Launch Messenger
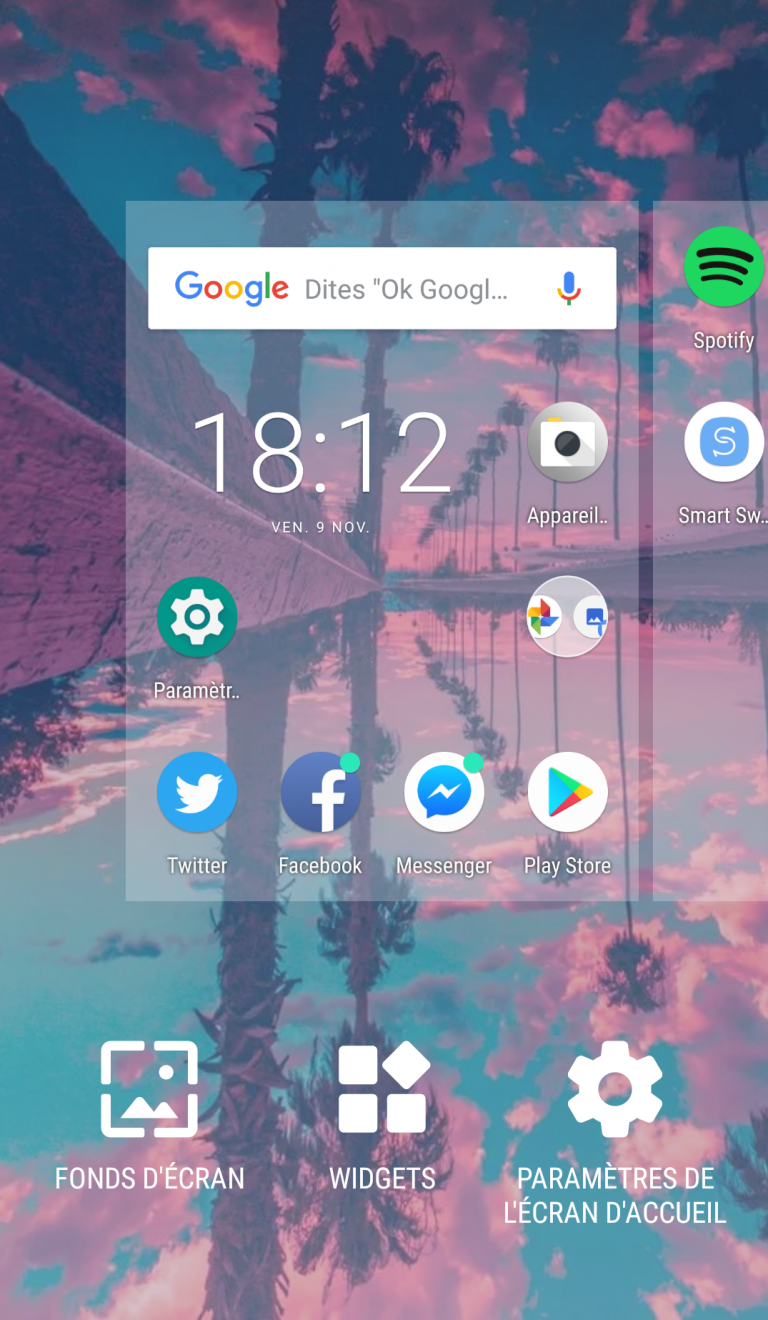This screenshot has height=1320, width=768. [444, 793]
